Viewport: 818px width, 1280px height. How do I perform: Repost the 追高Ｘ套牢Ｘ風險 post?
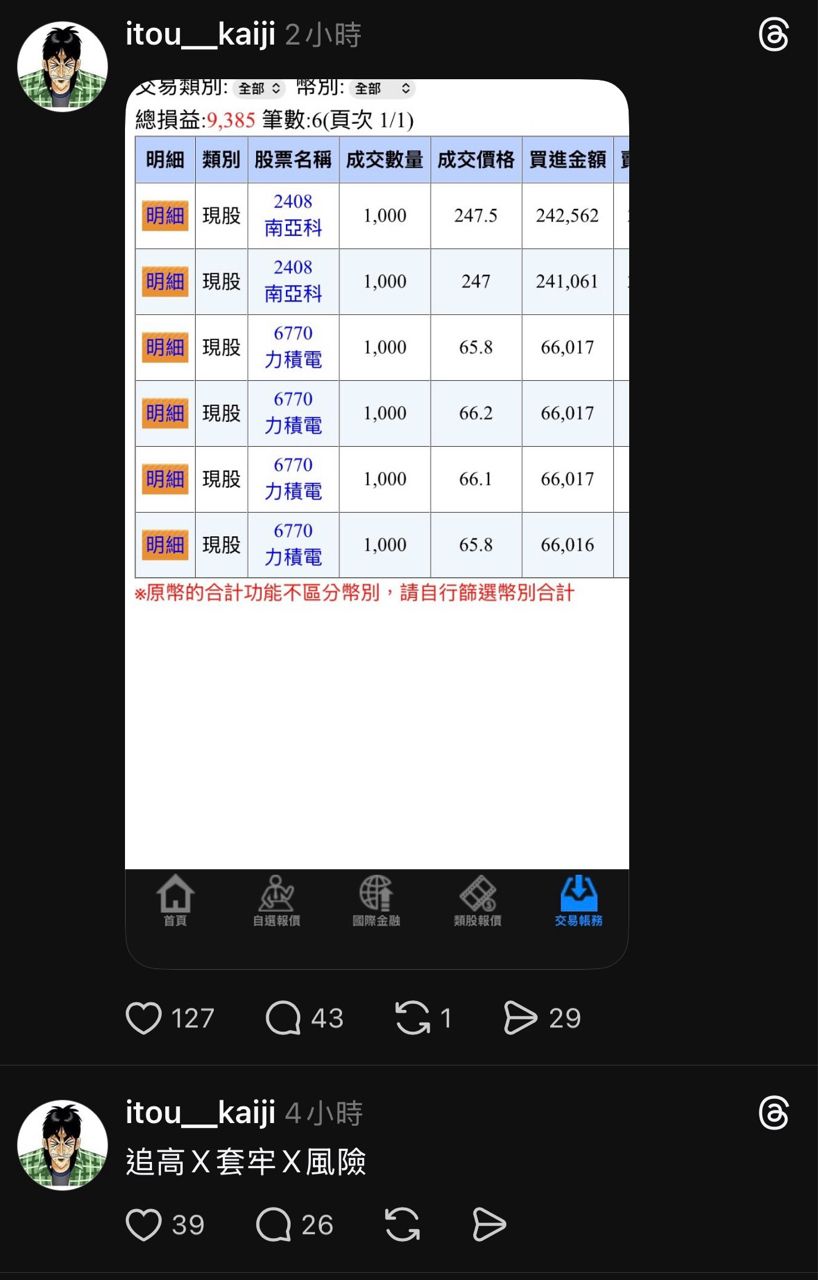[x=402, y=1225]
